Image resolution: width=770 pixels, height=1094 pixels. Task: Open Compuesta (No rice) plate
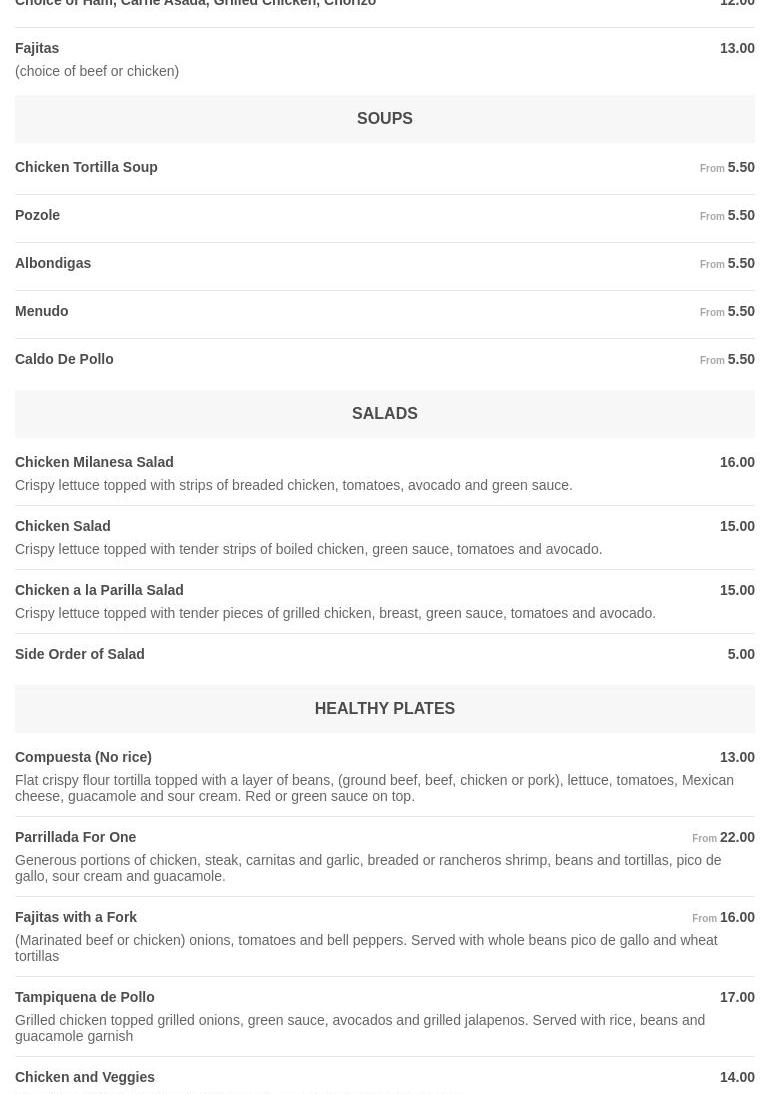(83, 757)
